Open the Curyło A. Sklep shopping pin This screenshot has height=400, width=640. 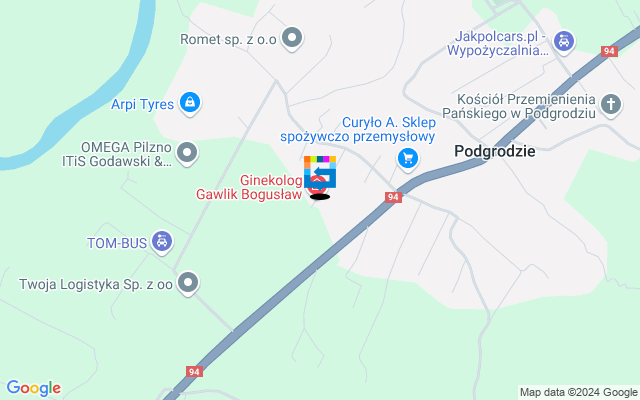407,158
